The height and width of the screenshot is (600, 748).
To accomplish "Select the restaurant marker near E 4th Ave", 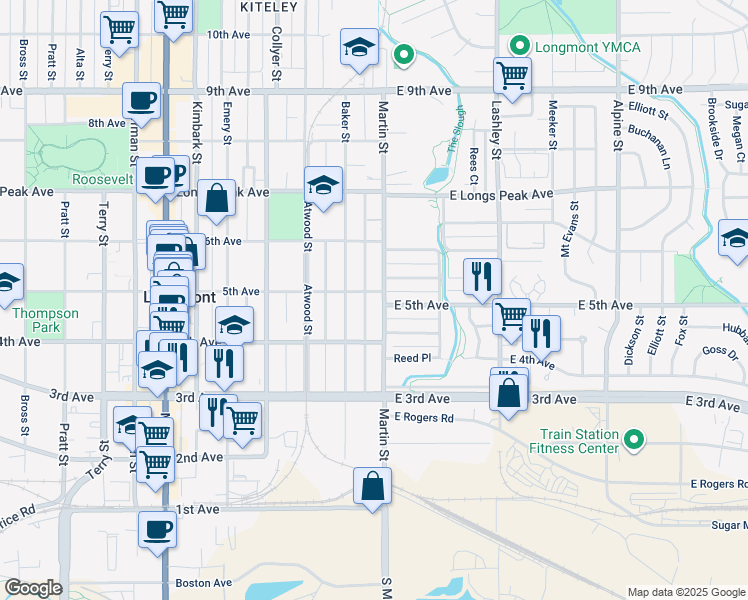I will (541, 334).
